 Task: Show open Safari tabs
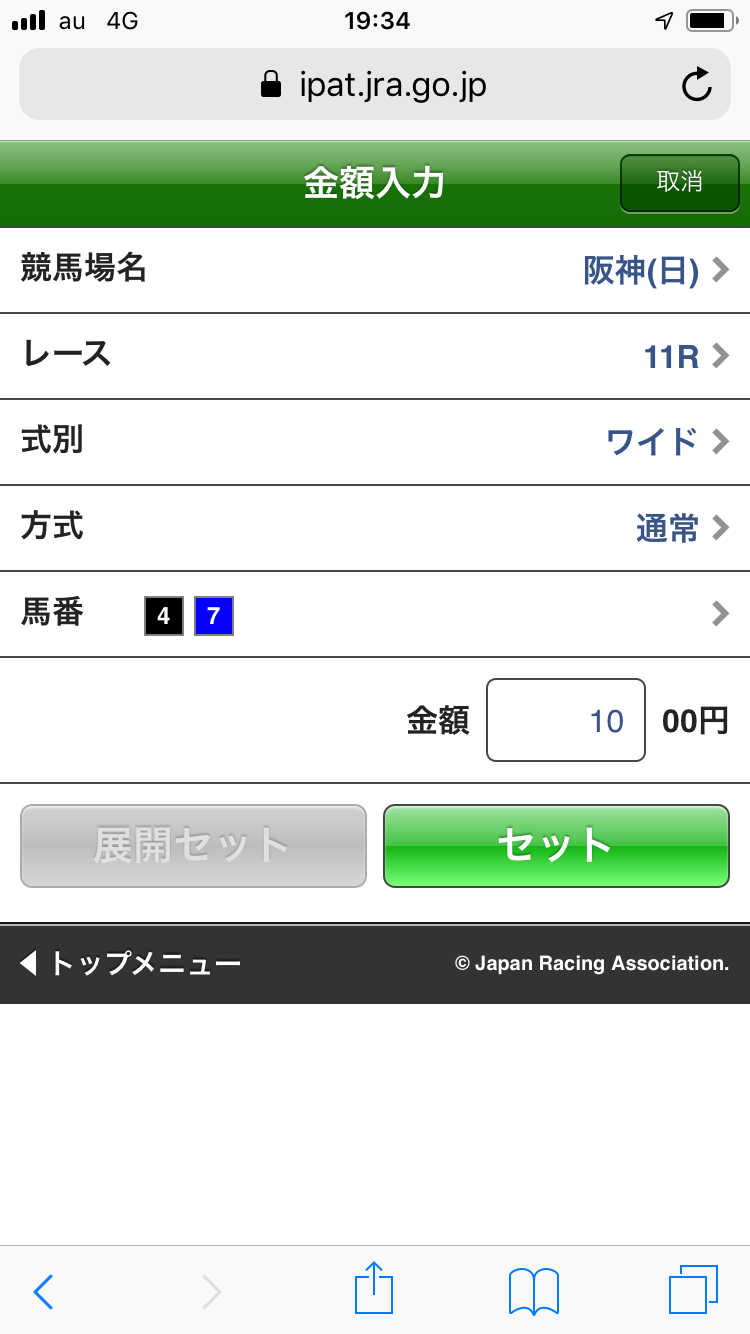pyautogui.click(x=692, y=1290)
